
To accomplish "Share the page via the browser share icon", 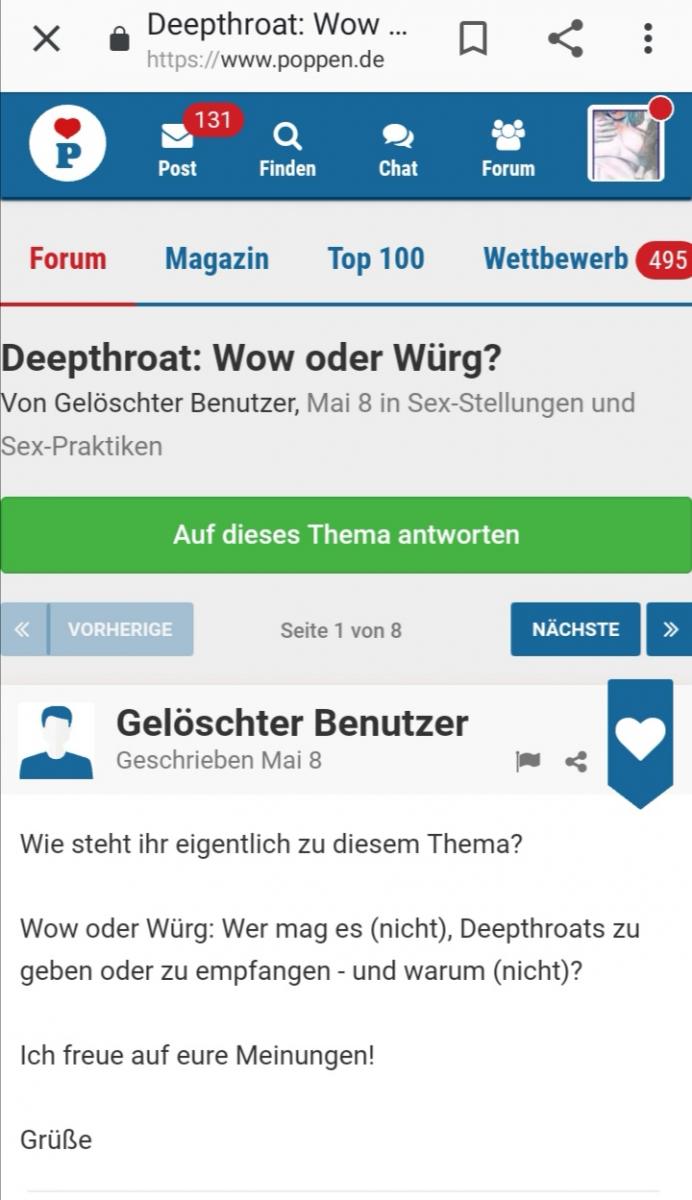I will tap(565, 40).
